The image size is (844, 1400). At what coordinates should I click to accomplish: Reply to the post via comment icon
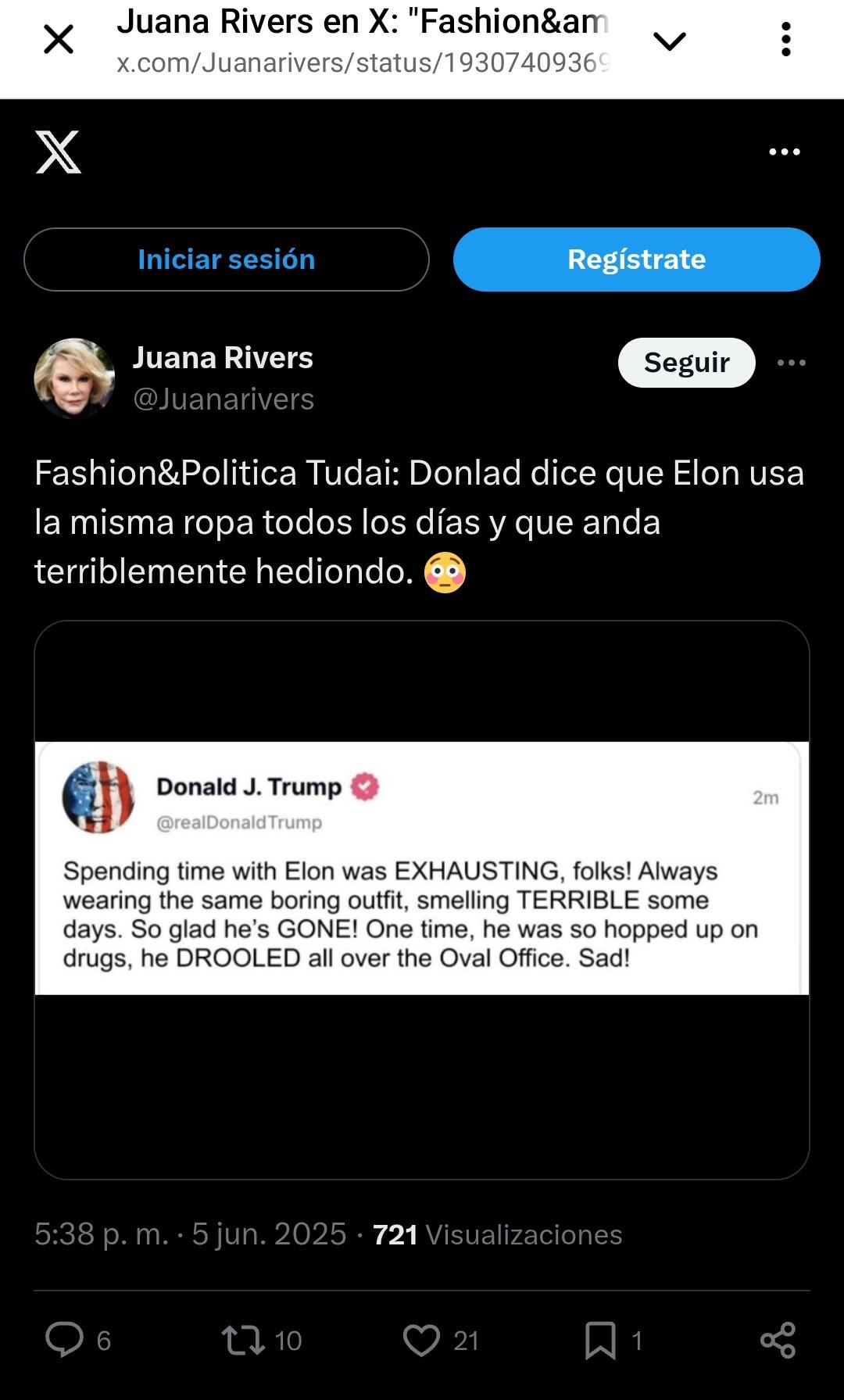tap(64, 1340)
